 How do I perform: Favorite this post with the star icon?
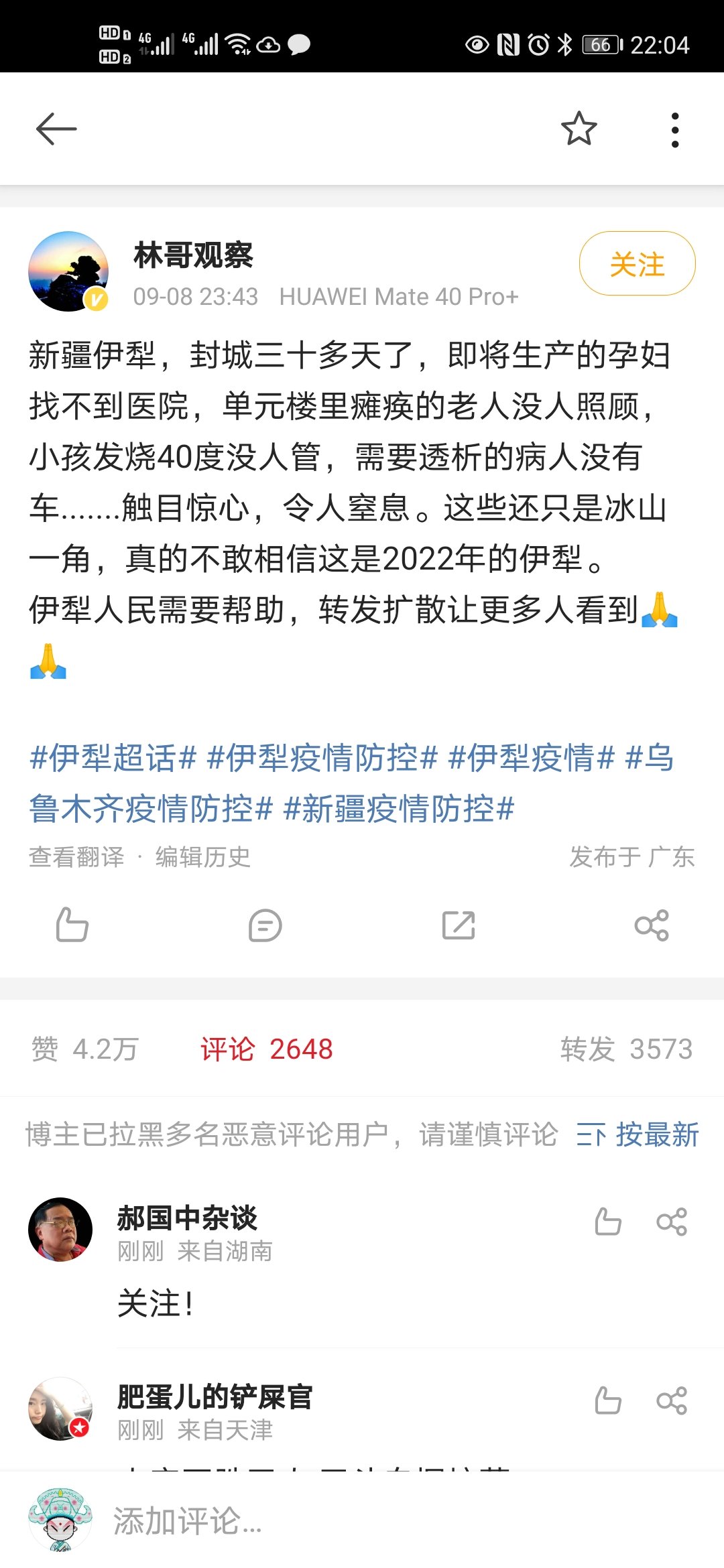click(x=579, y=129)
